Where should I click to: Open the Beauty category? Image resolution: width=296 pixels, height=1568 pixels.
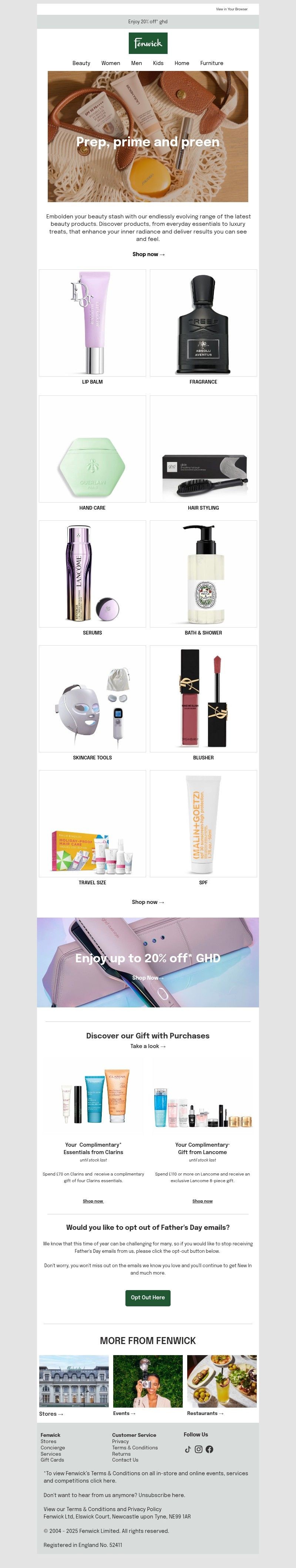[x=81, y=63]
